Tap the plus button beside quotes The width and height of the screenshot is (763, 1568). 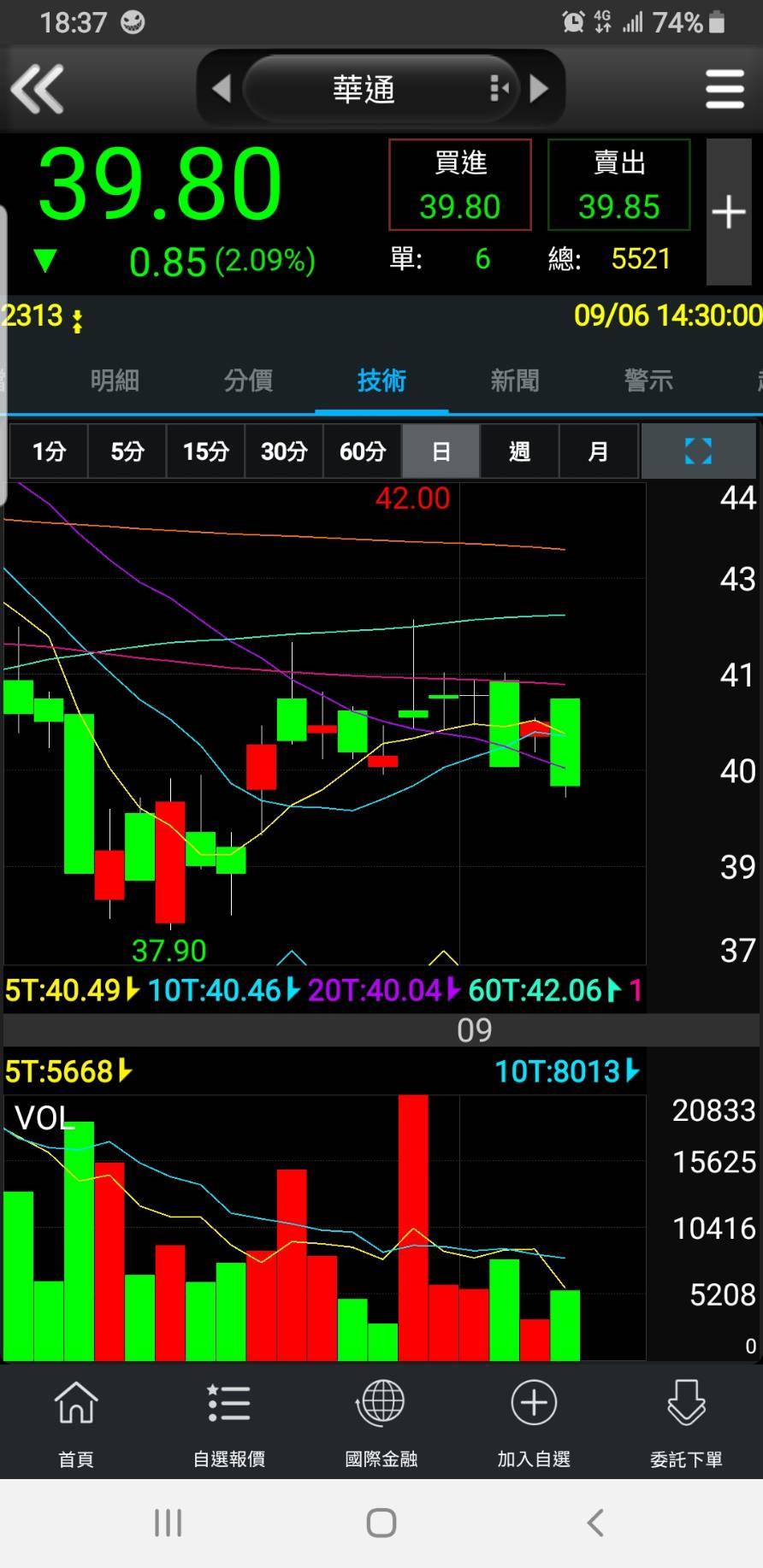728,211
